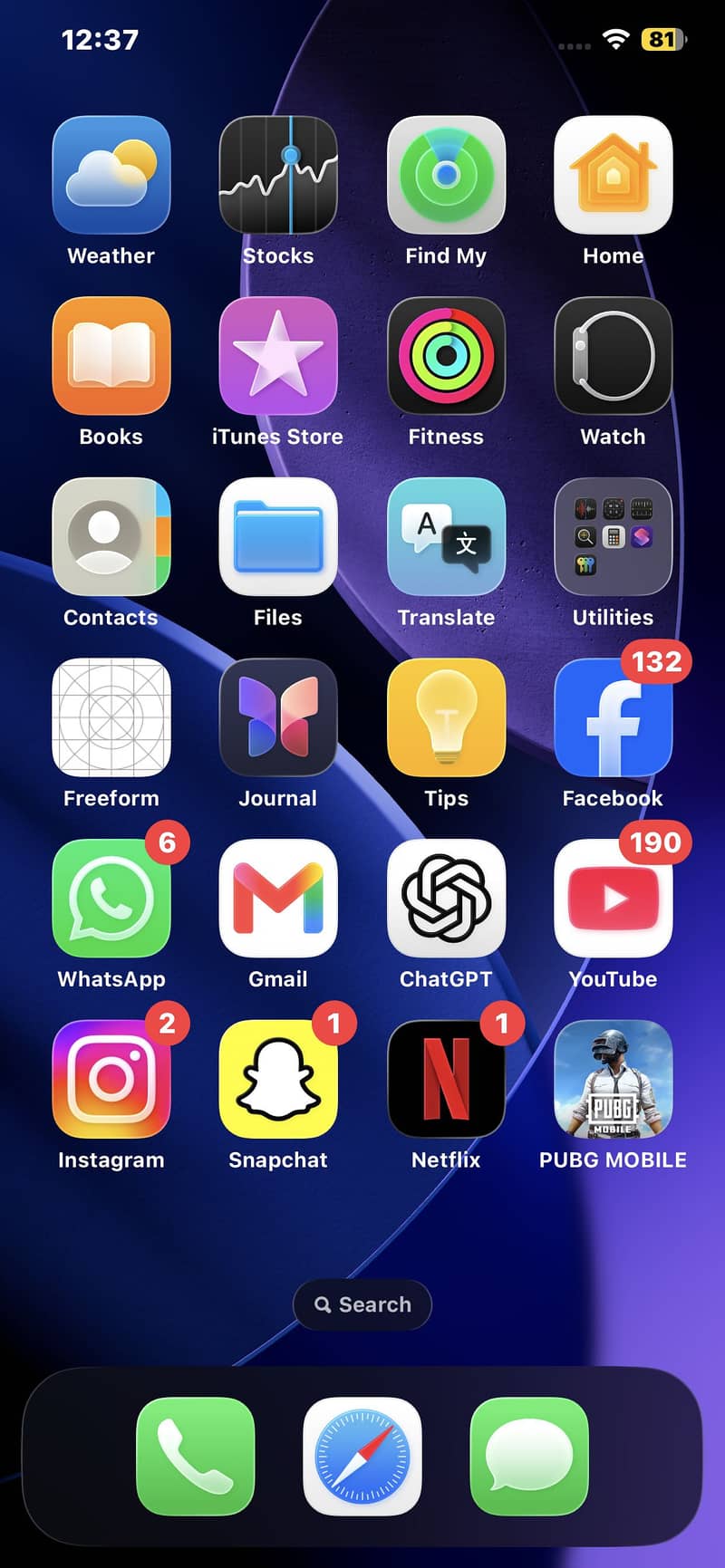
Task: Open the ChatGPT app
Action: click(446, 899)
